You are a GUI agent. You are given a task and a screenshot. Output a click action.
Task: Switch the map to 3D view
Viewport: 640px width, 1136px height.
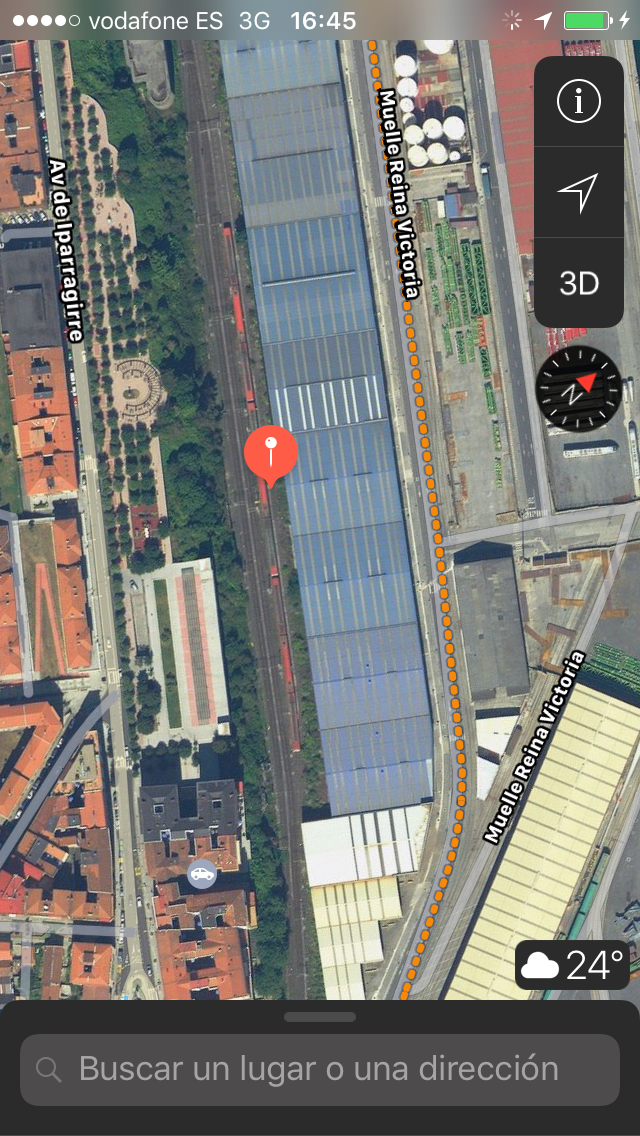pyautogui.click(x=579, y=283)
